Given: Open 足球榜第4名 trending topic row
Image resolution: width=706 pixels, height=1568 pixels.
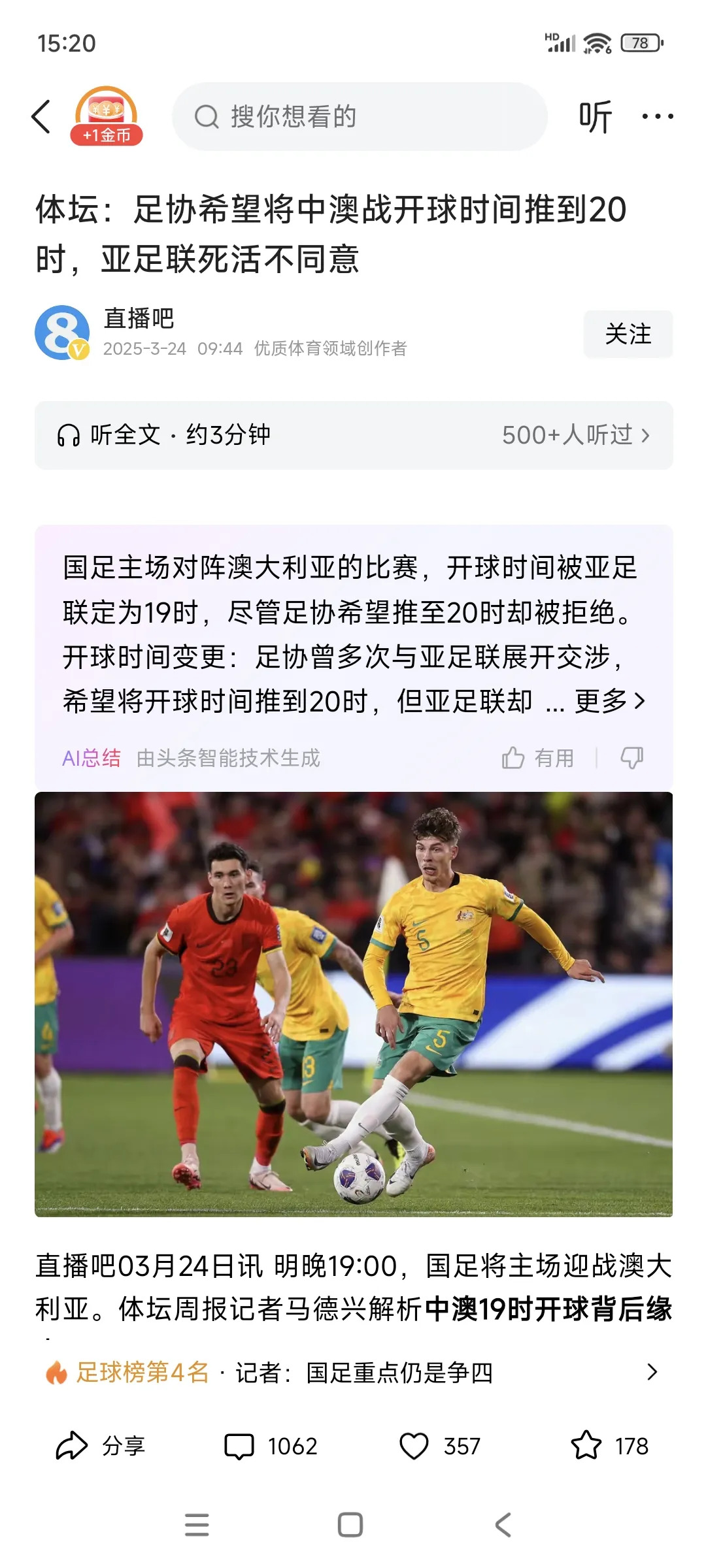Looking at the screenshot, I should [353, 1372].
